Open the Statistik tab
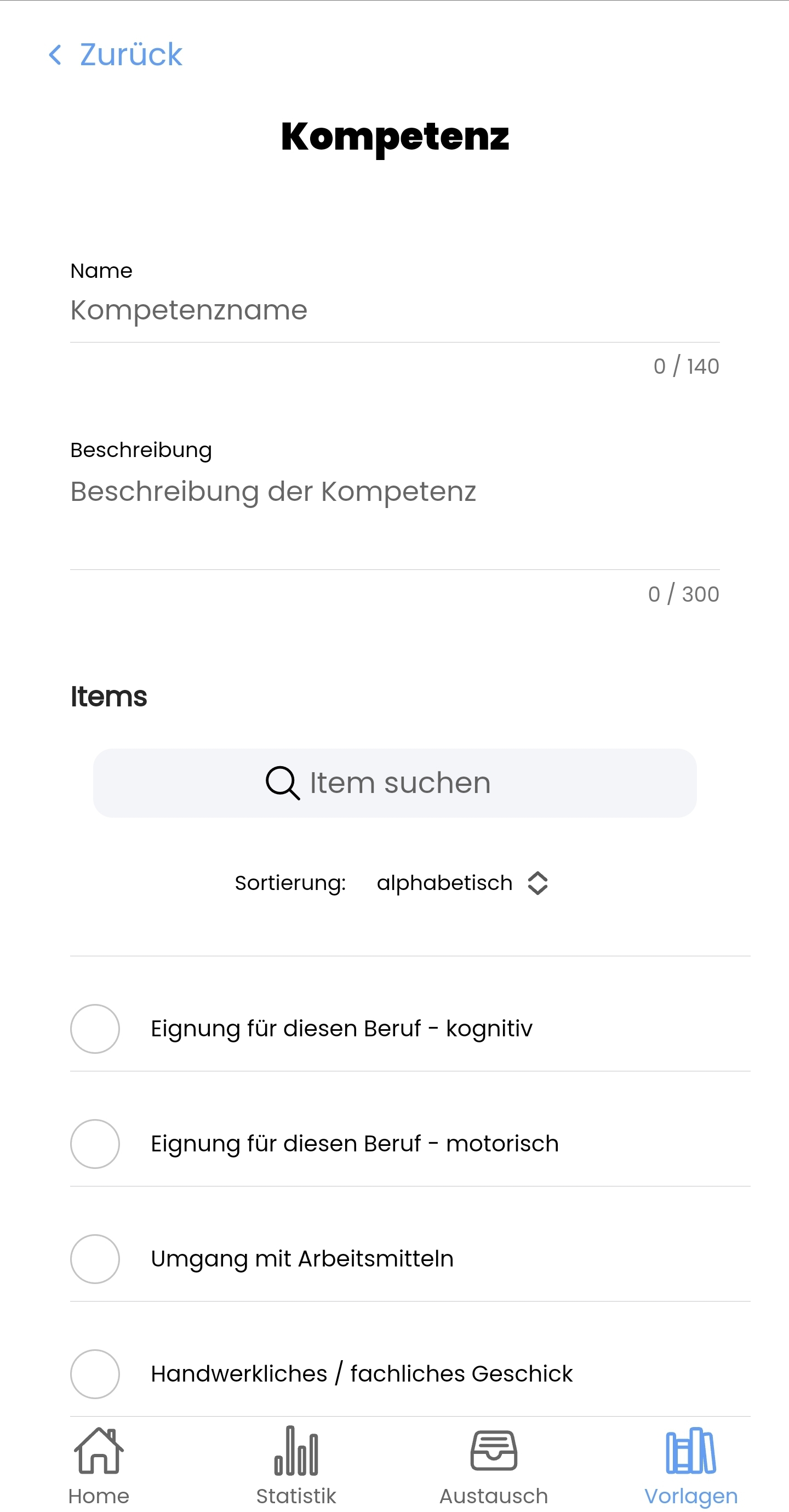The image size is (789, 1512). tap(296, 1465)
